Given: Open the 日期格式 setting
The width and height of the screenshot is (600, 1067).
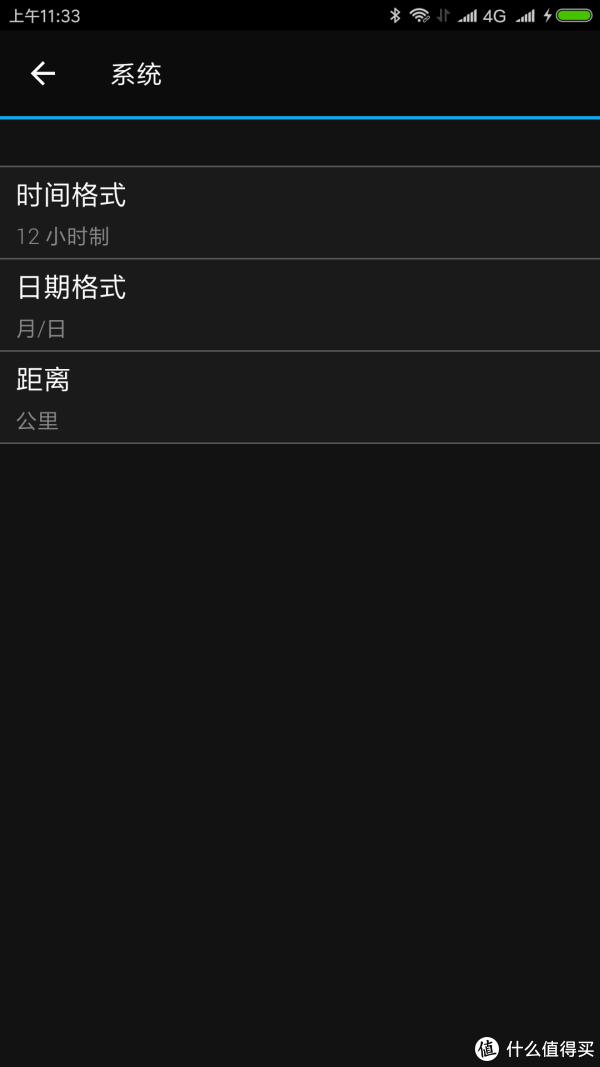Looking at the screenshot, I should pyautogui.click(x=300, y=305).
